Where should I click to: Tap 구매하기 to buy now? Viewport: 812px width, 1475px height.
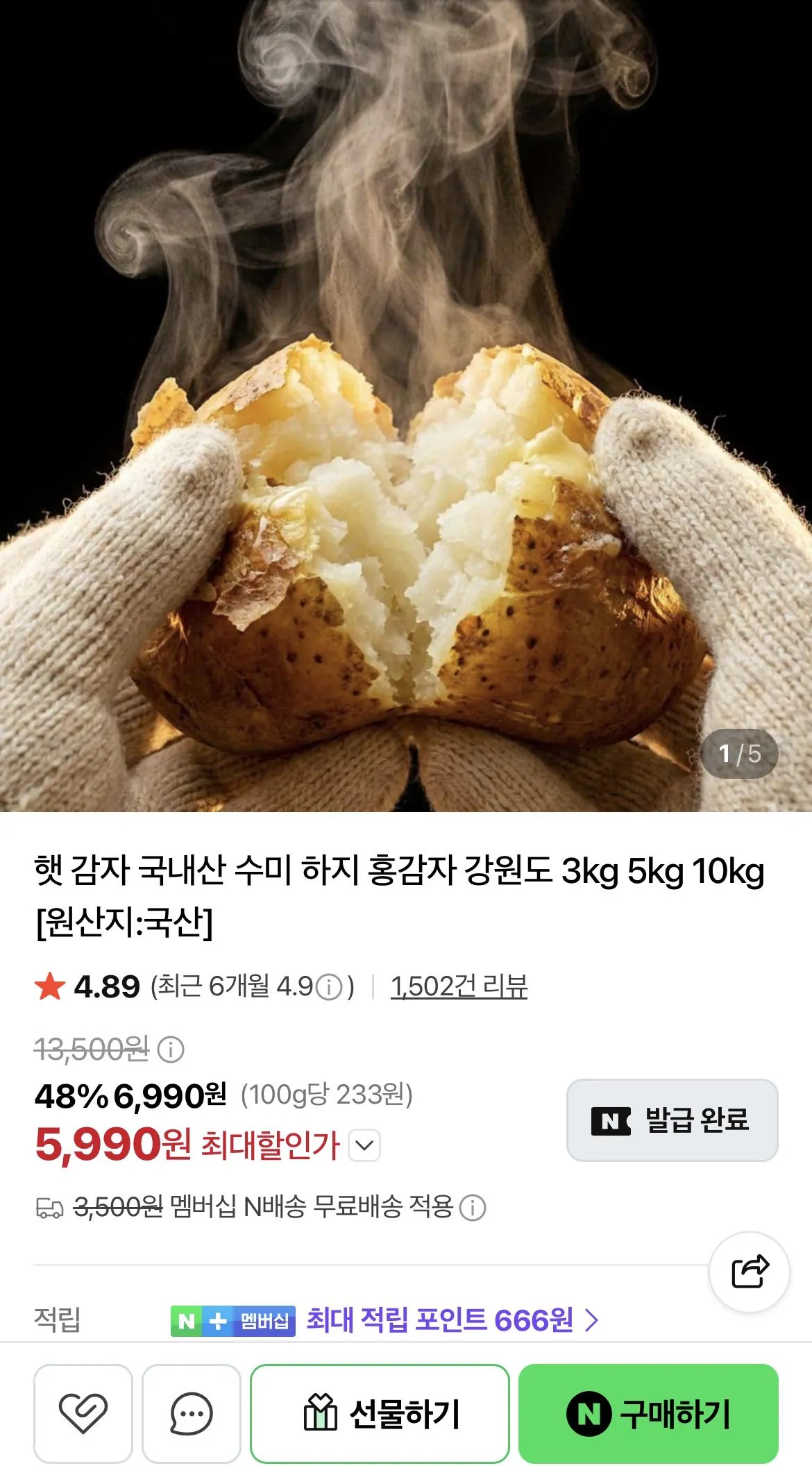[x=648, y=1413]
